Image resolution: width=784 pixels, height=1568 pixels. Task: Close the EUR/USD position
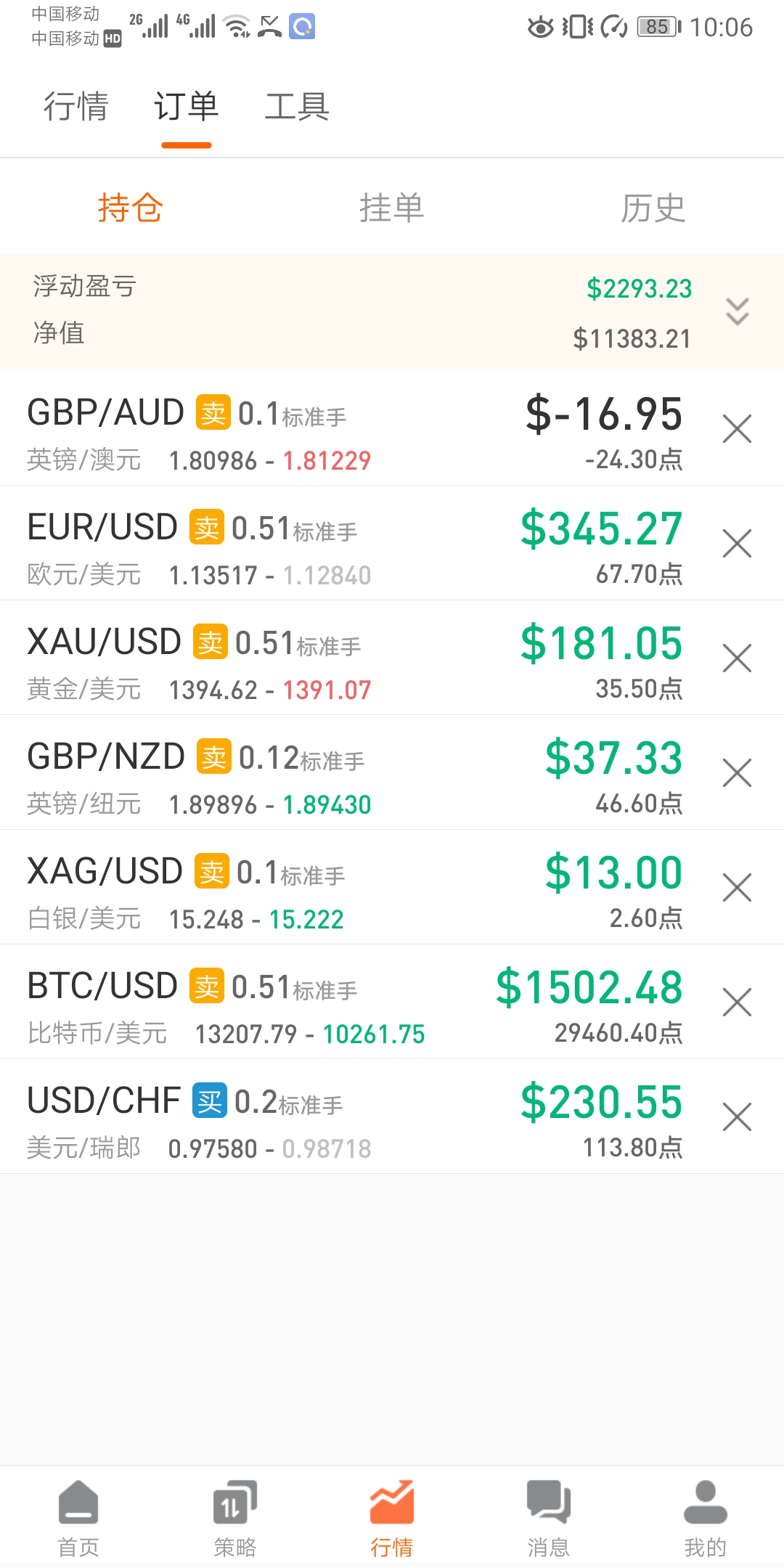tap(737, 543)
